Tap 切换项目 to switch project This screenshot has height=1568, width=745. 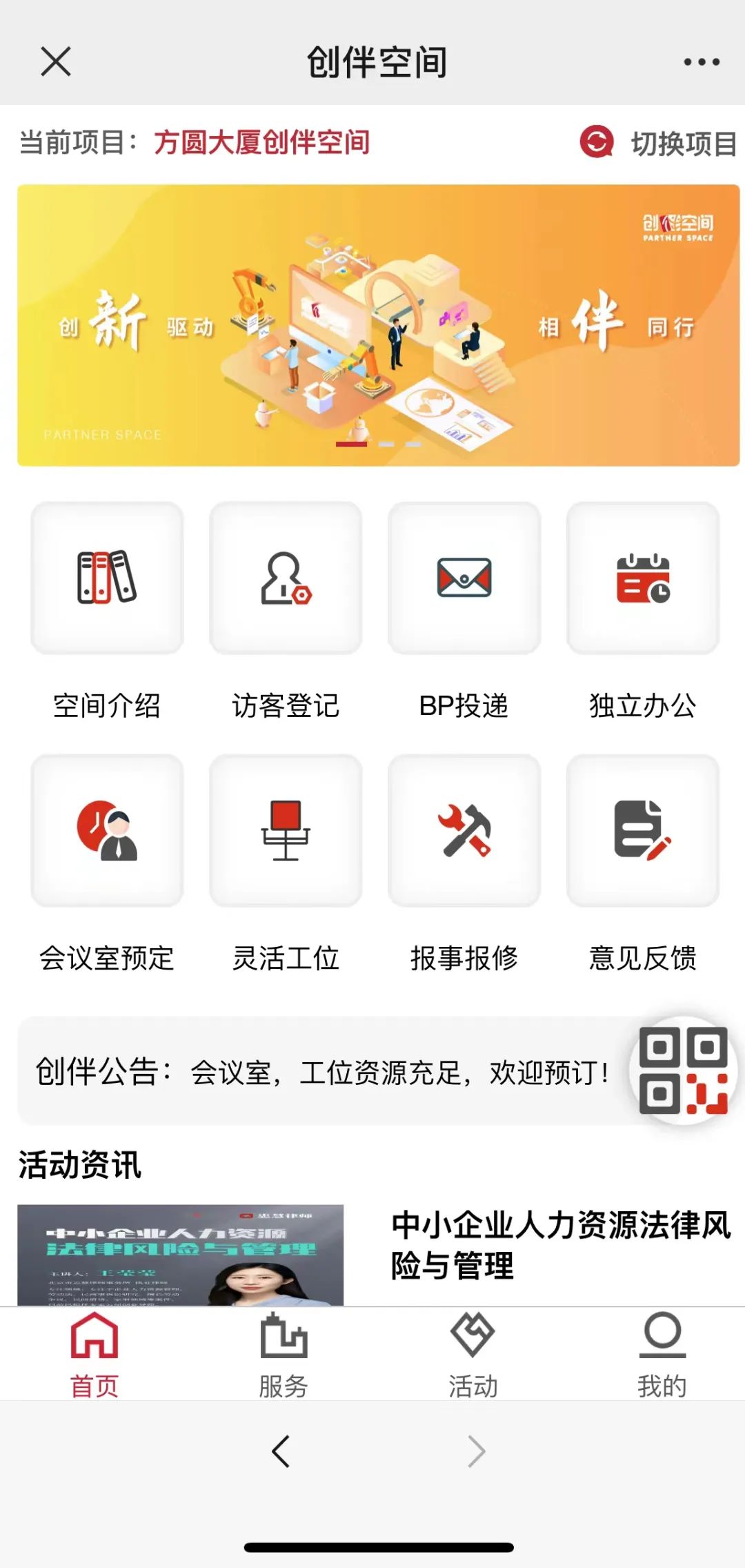(659, 143)
